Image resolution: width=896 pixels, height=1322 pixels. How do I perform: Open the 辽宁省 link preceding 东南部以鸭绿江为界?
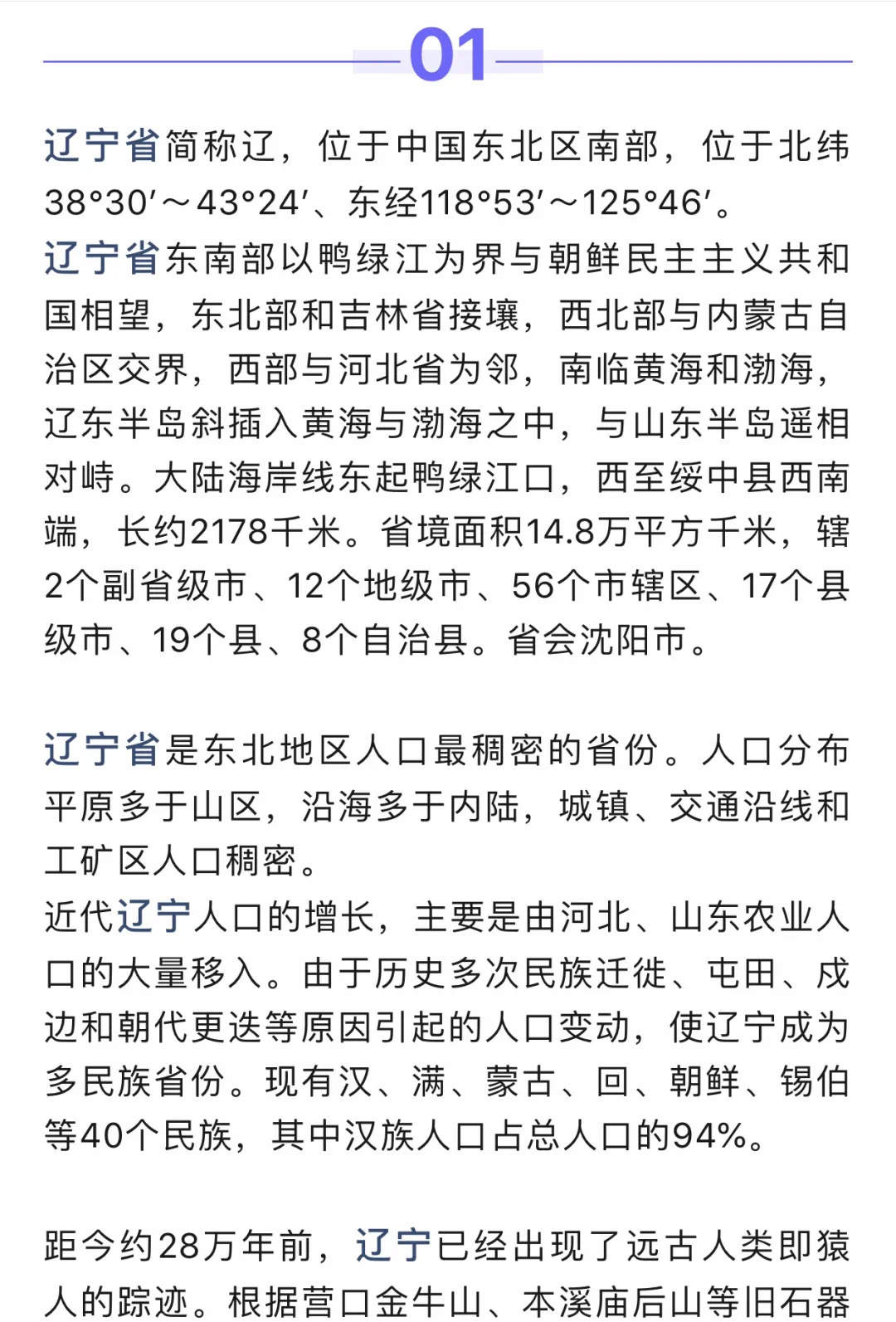click(101, 258)
